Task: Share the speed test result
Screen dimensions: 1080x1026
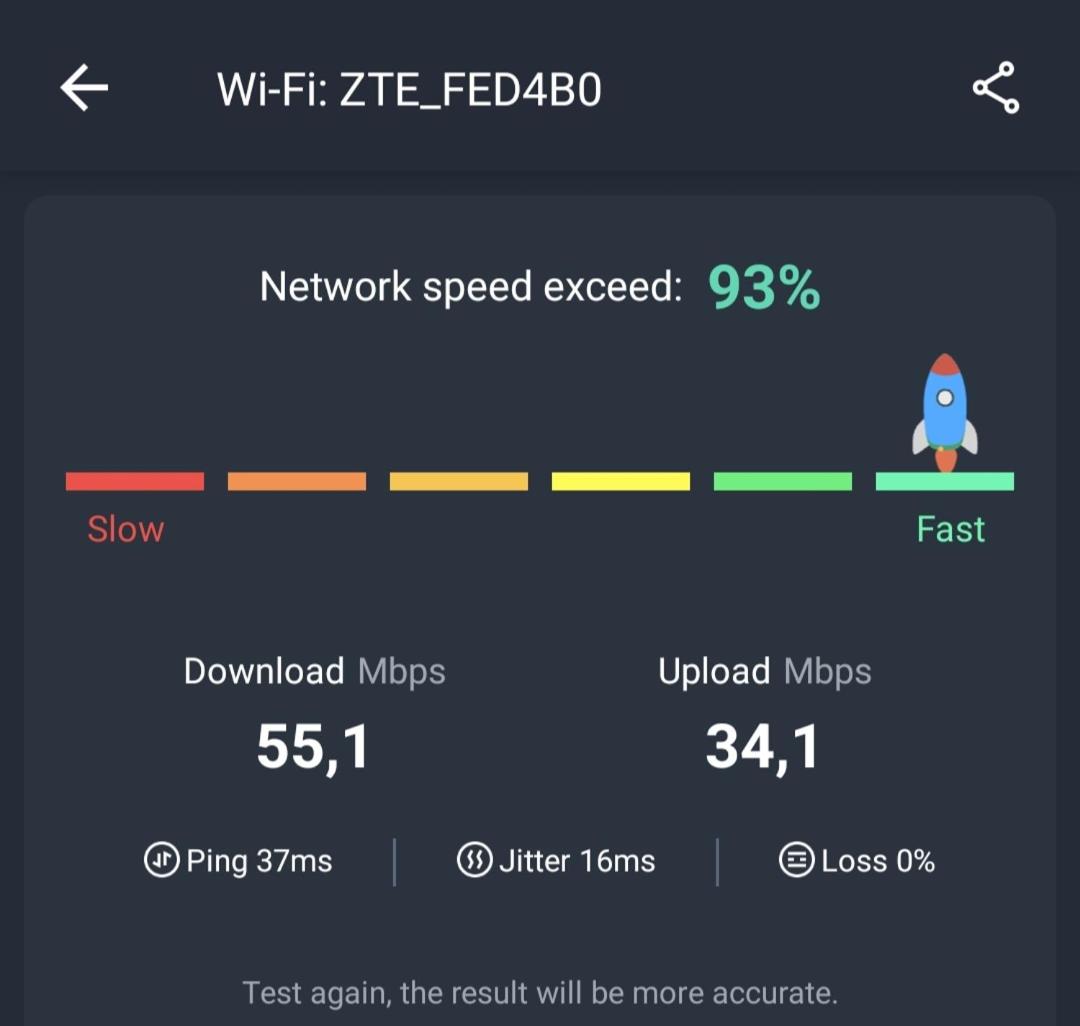Action: click(995, 88)
